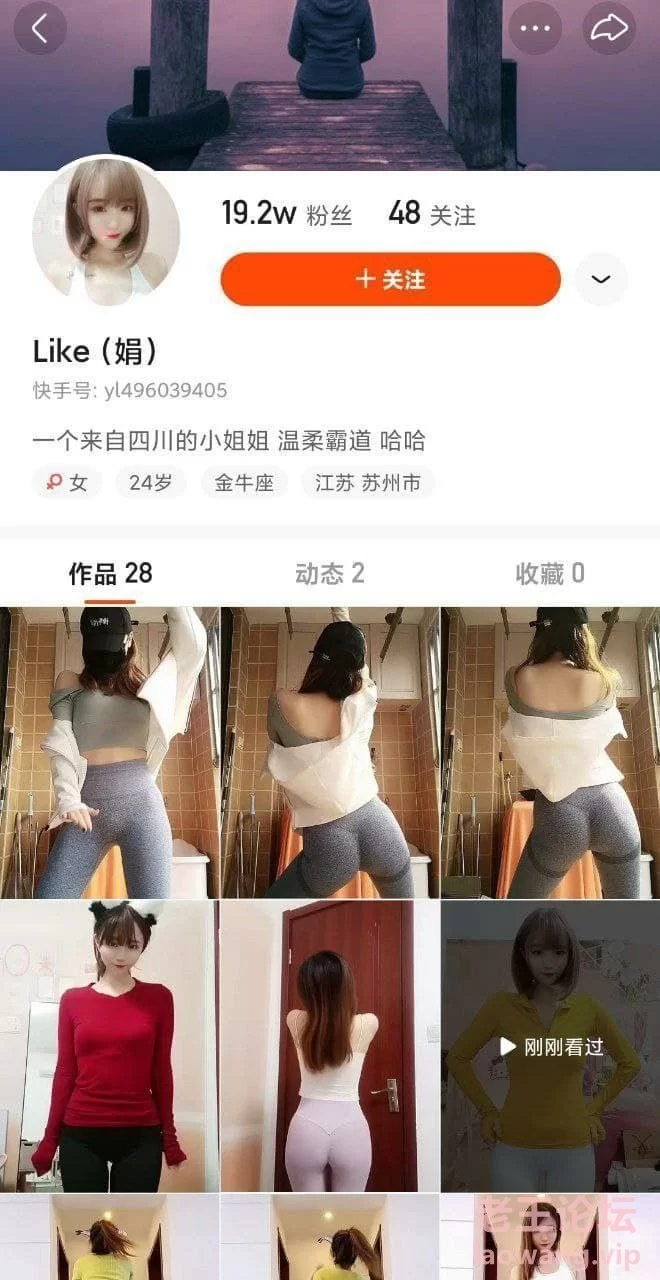Tap the orange 关注 follow button

click(390, 279)
